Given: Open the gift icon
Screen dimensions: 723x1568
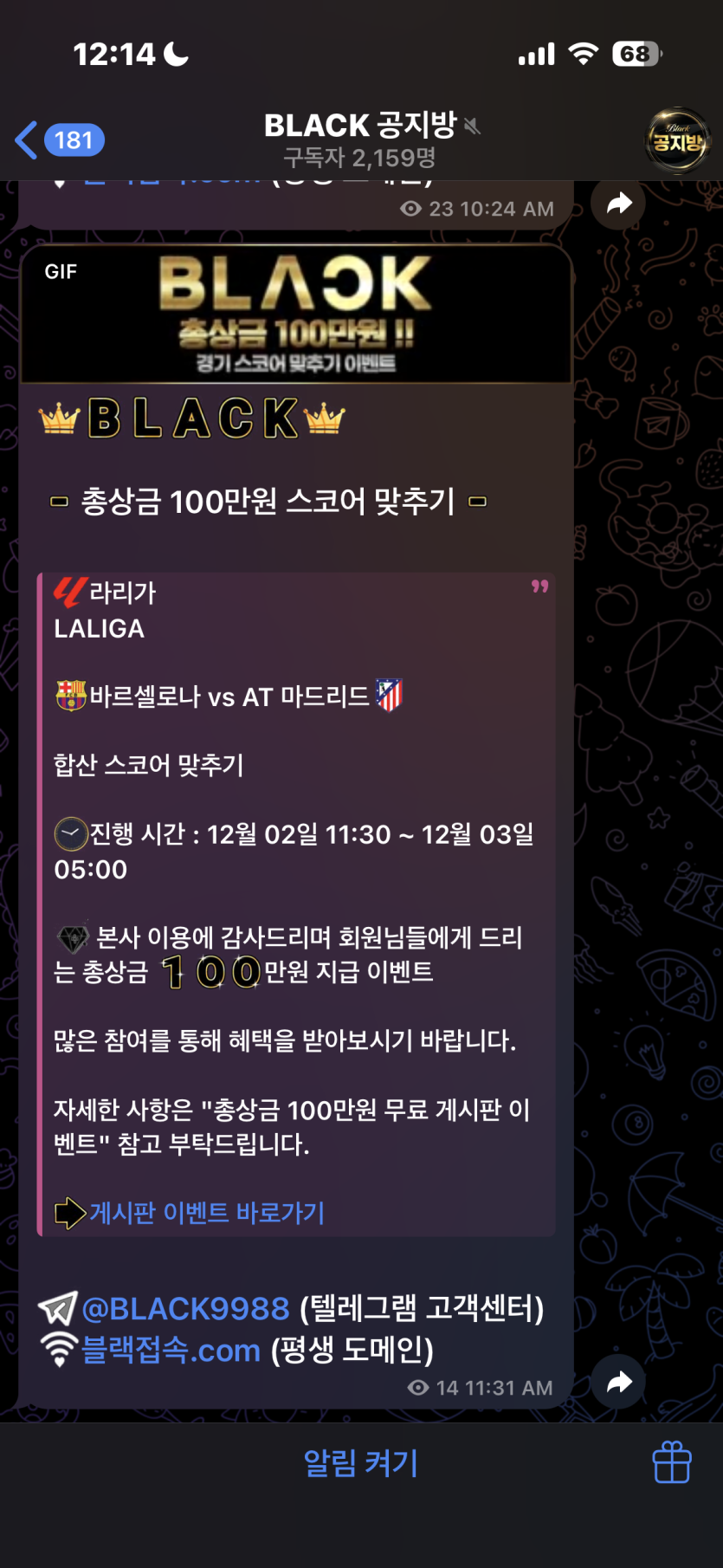Looking at the screenshot, I should click(671, 1462).
